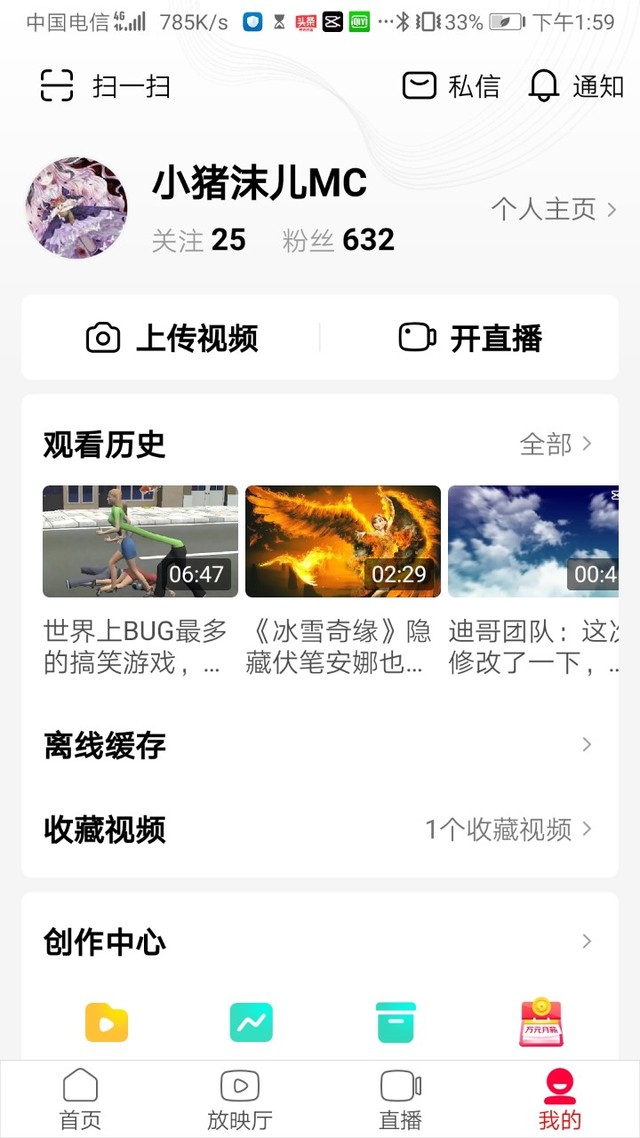Tap the 小猪沫儿MC profile avatar
Screen dimensions: 640x1138
point(76,208)
